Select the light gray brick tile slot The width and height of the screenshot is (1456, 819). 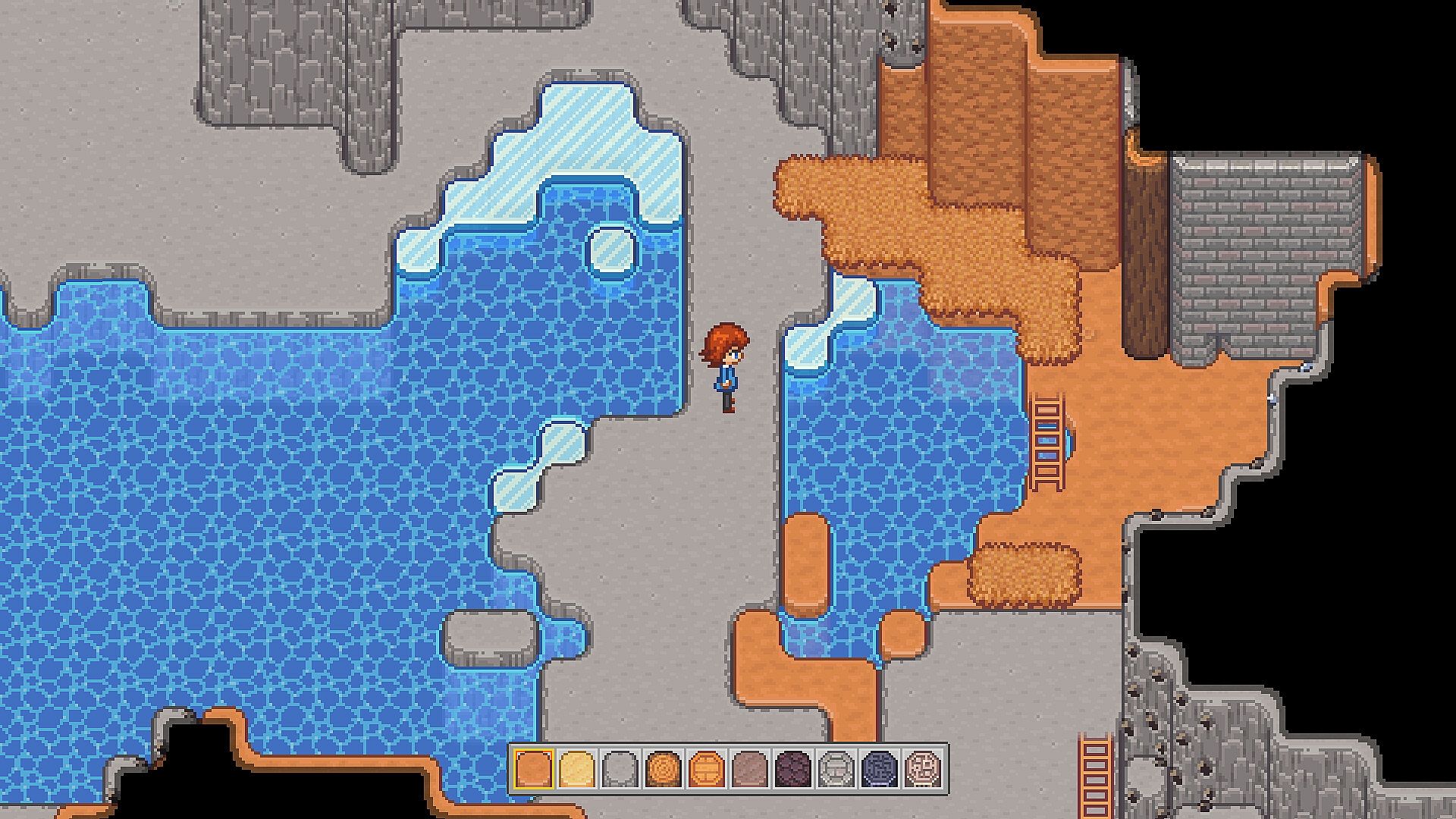836,769
